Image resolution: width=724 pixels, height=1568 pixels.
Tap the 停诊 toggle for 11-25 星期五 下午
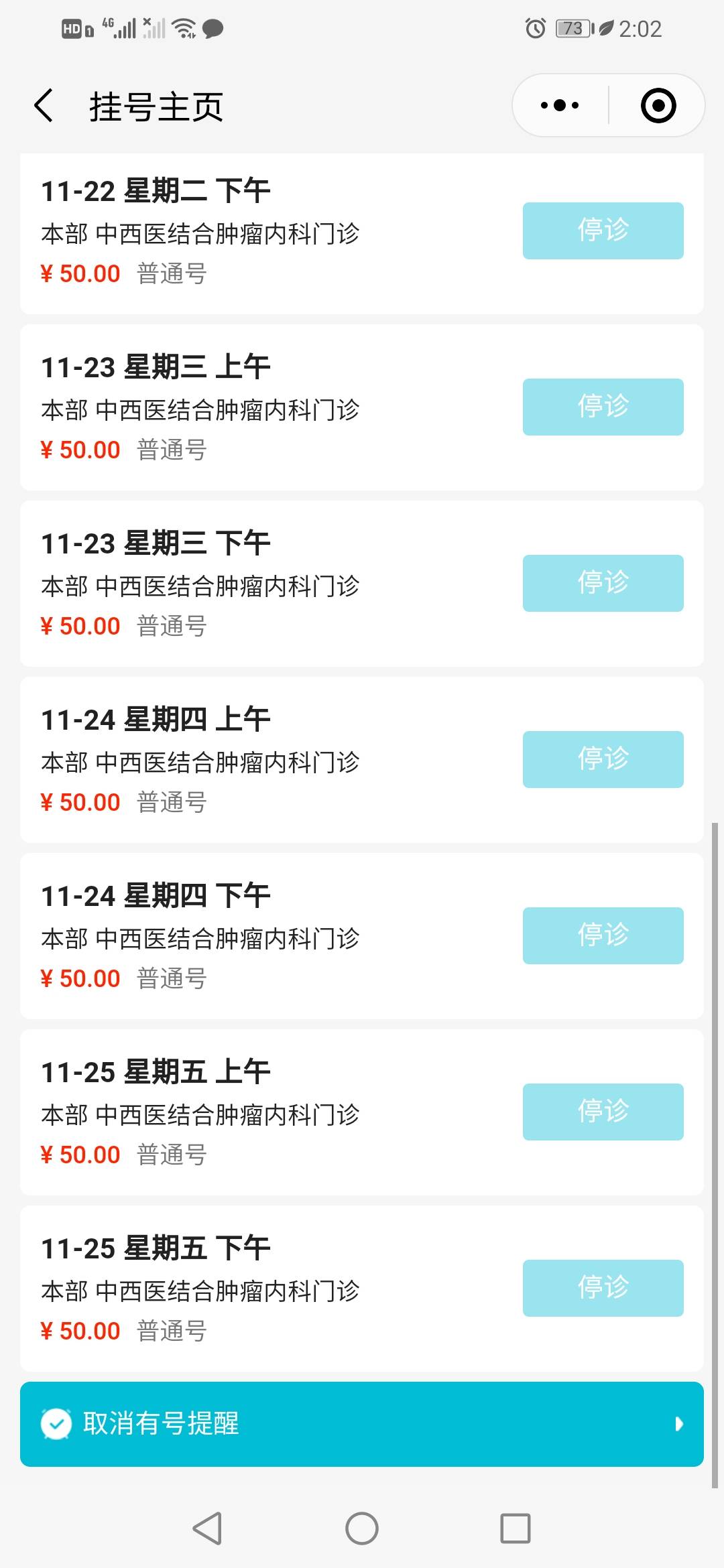(601, 1288)
